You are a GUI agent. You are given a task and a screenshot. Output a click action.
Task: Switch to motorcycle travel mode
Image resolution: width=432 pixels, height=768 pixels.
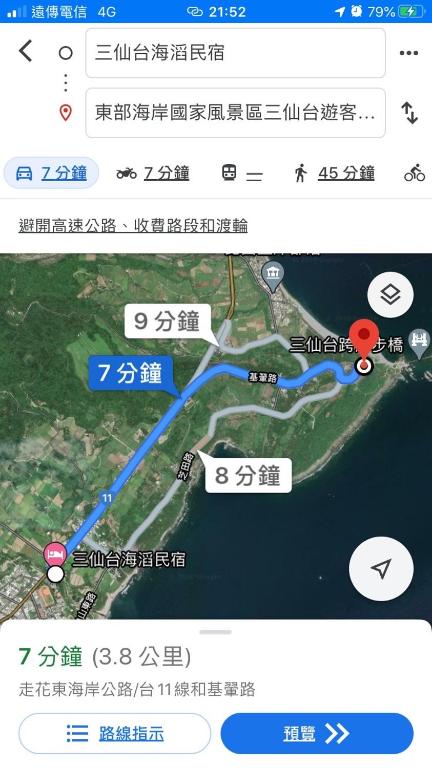(153, 173)
